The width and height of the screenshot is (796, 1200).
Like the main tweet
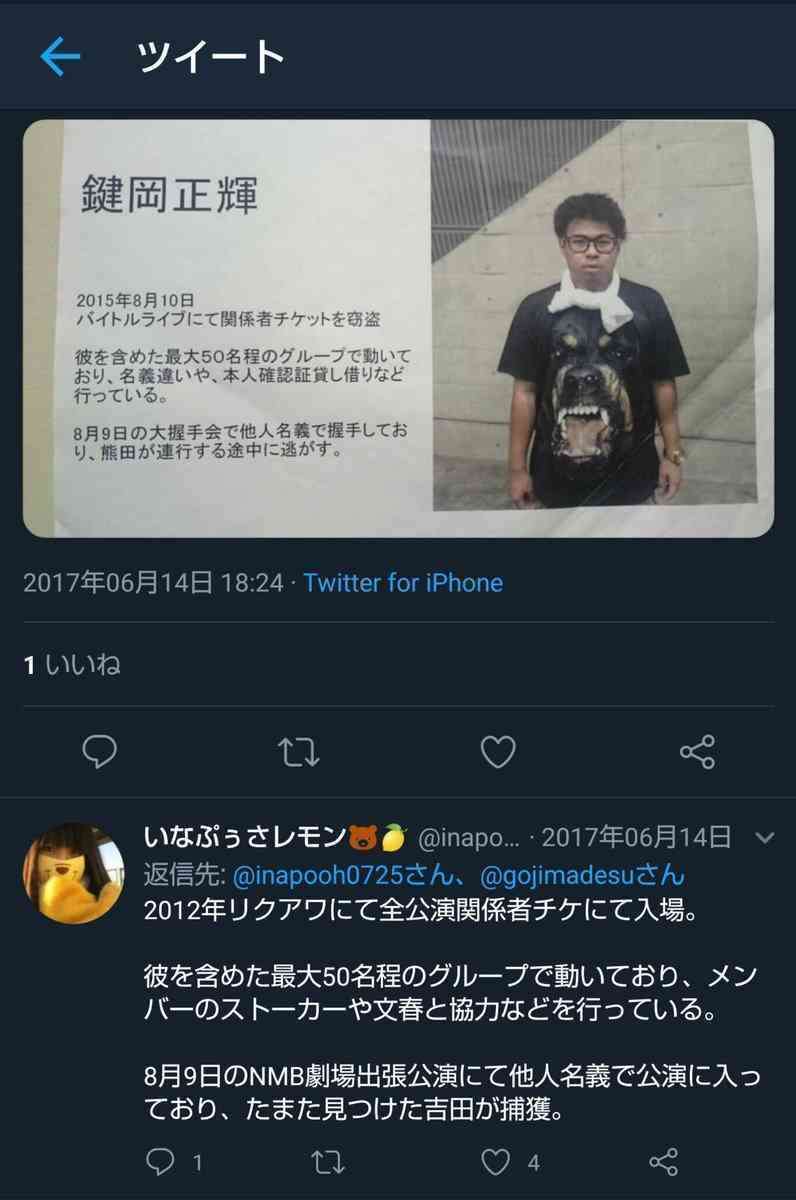[x=498, y=751]
